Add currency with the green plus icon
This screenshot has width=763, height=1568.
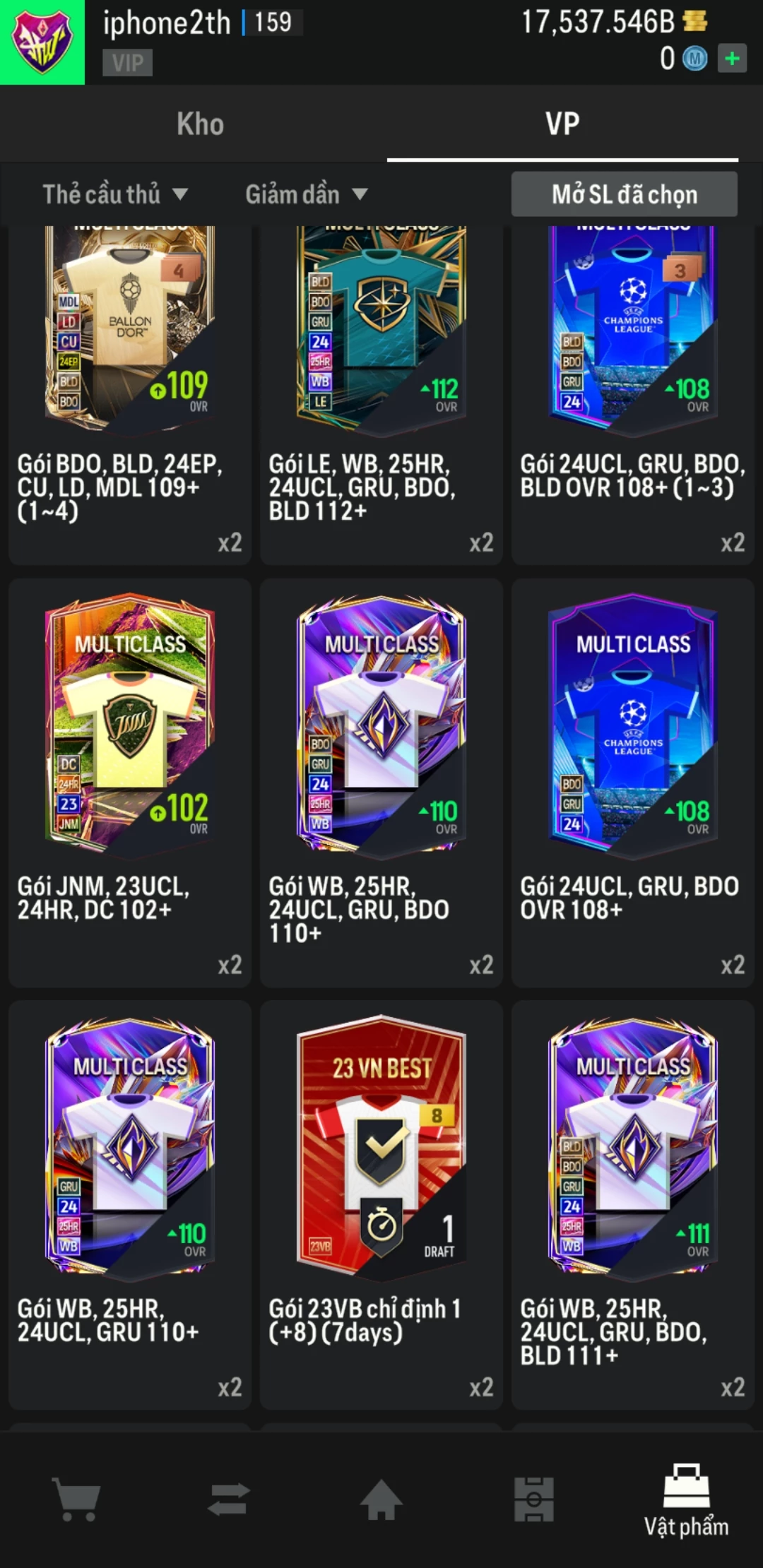point(732,59)
